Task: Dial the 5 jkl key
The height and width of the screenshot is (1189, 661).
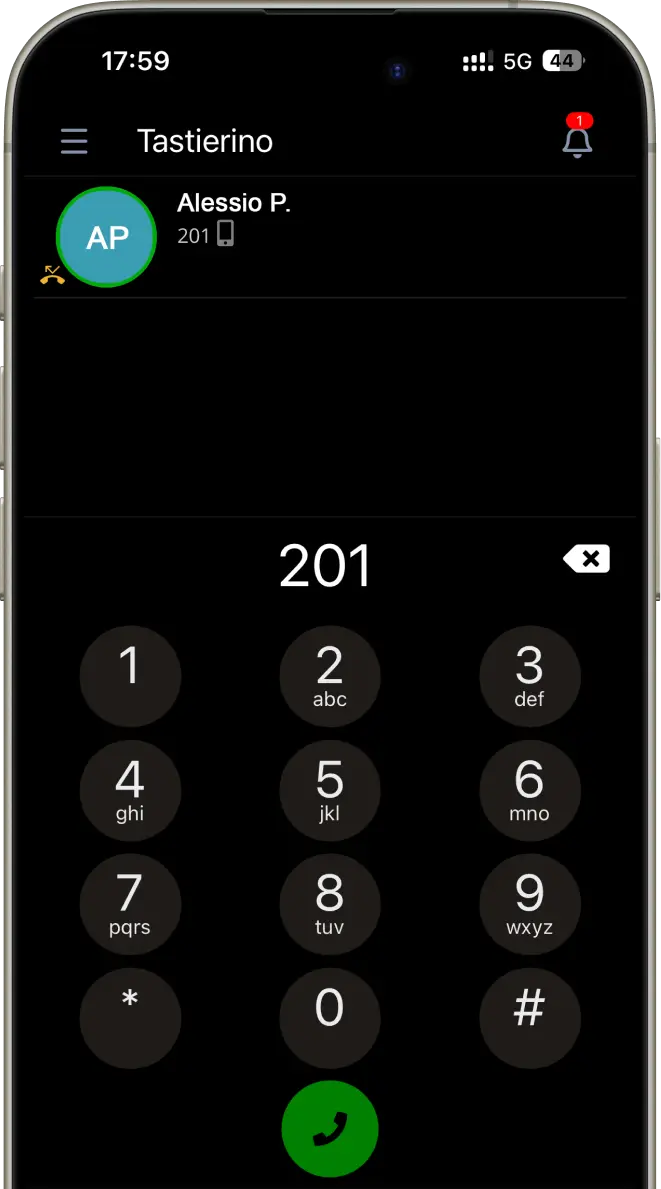Action: [x=330, y=790]
